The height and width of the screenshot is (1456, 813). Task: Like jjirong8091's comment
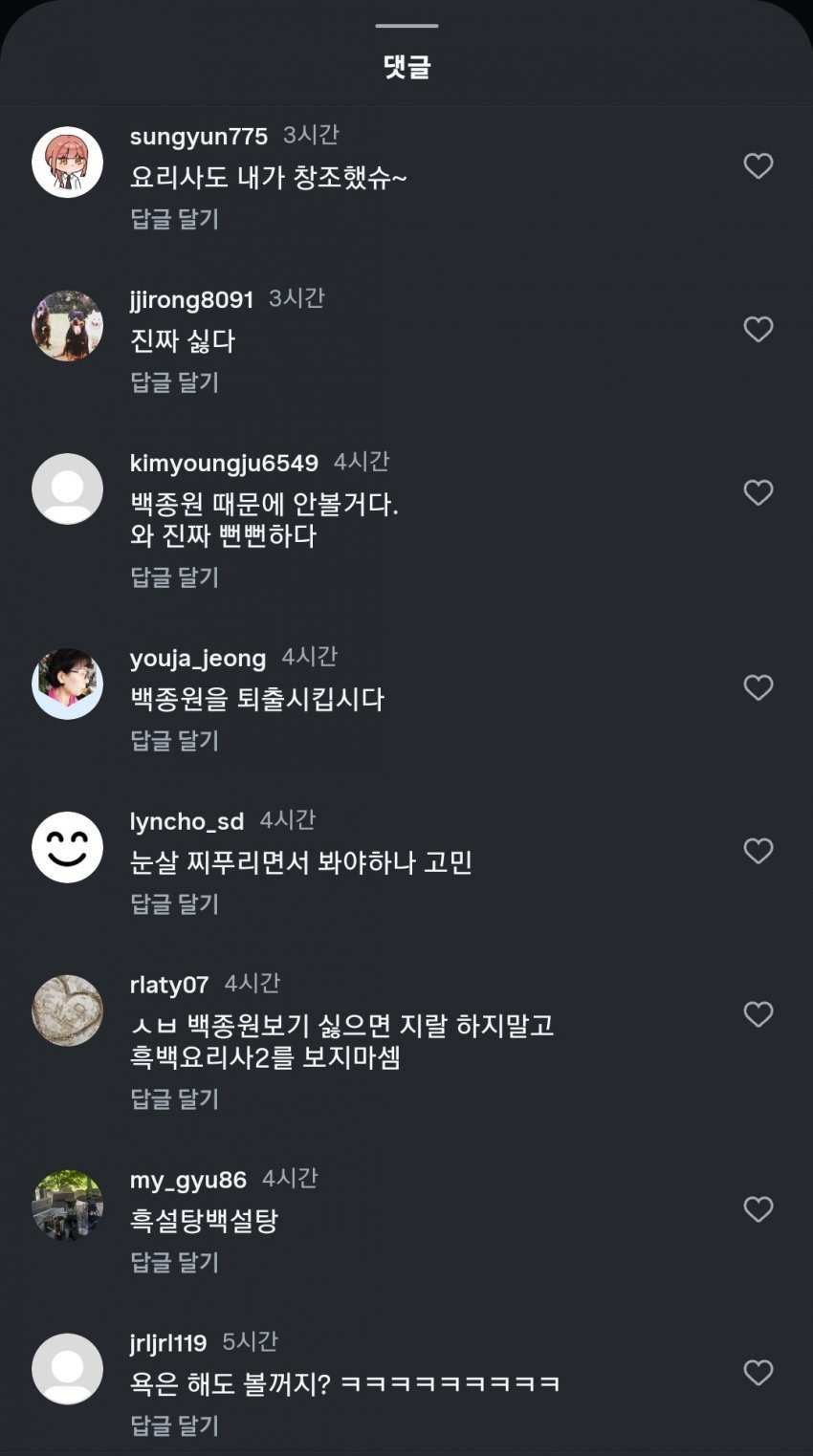pos(758,330)
